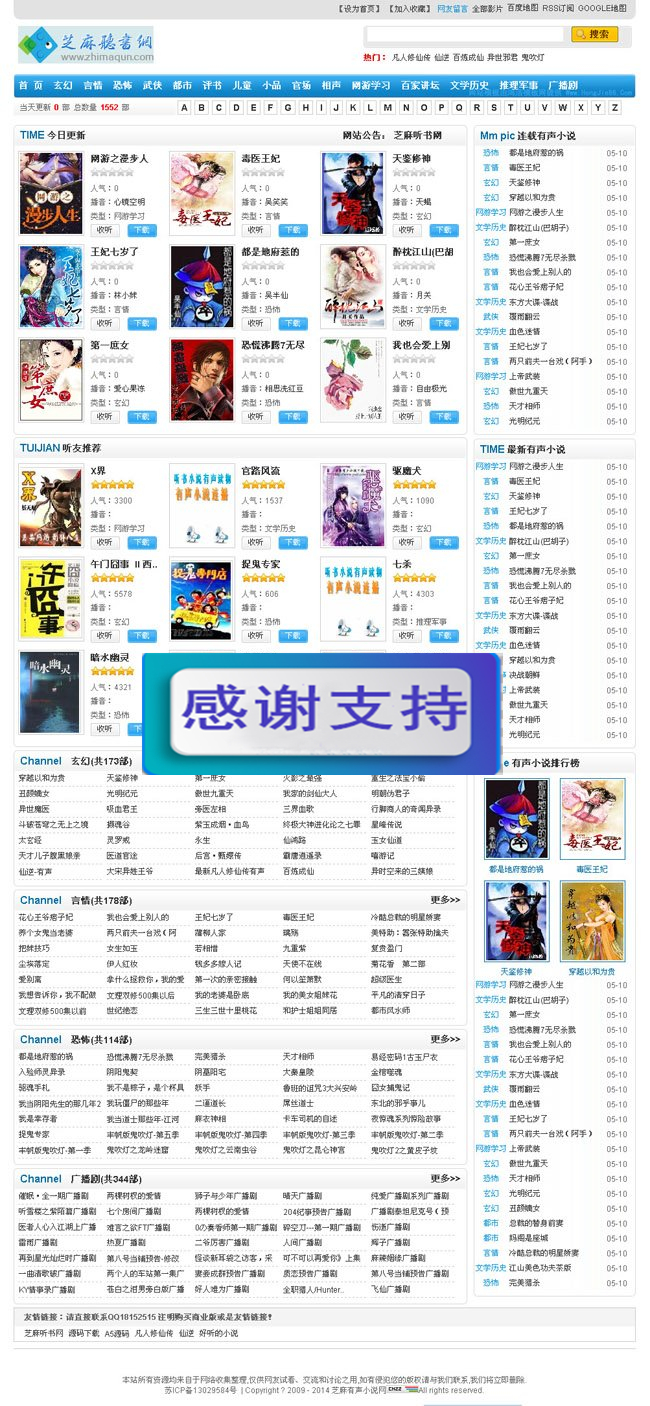The height and width of the screenshot is (1406, 650).
Task: Tap the 搜索 search button
Action: tap(594, 34)
